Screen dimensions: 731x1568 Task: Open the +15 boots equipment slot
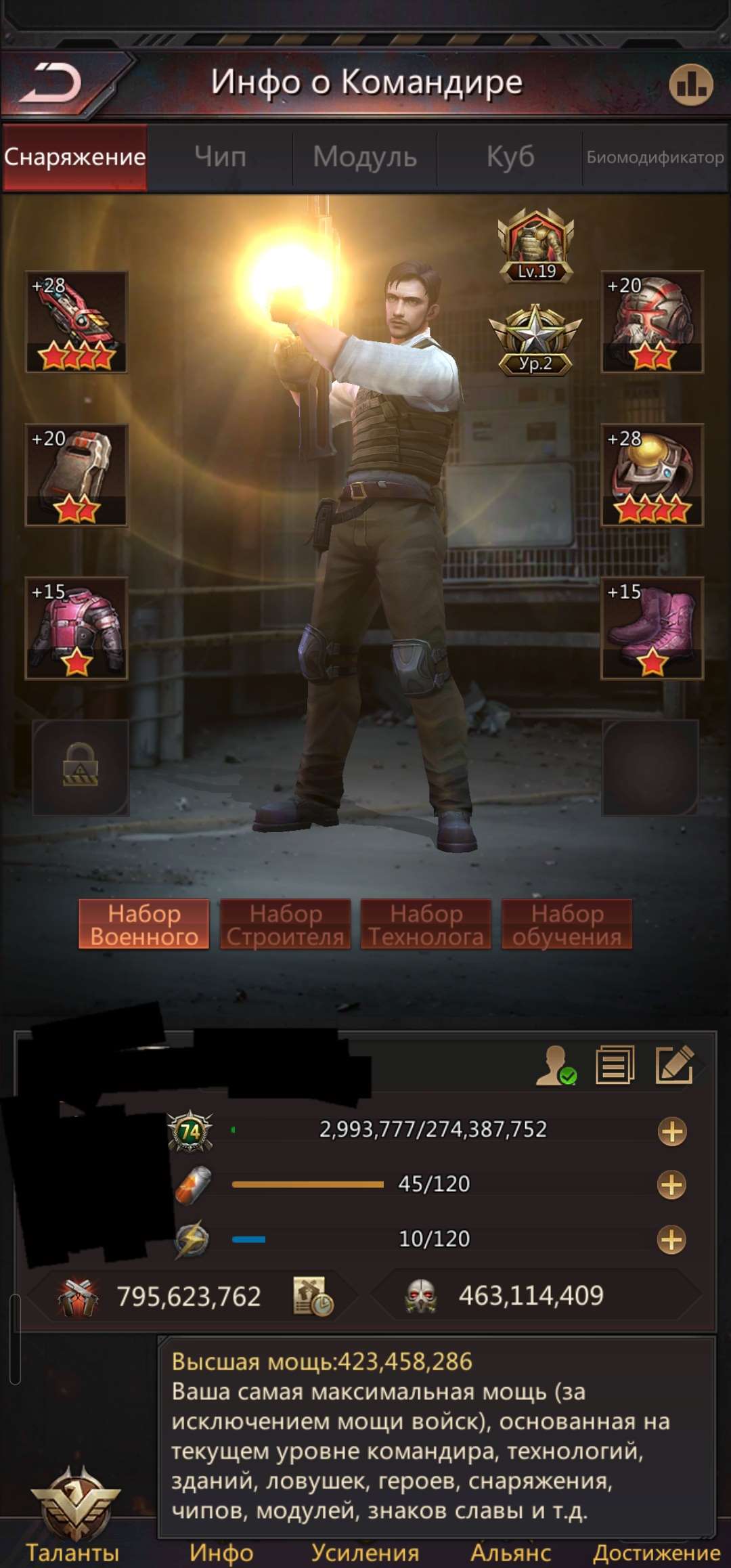652,628
